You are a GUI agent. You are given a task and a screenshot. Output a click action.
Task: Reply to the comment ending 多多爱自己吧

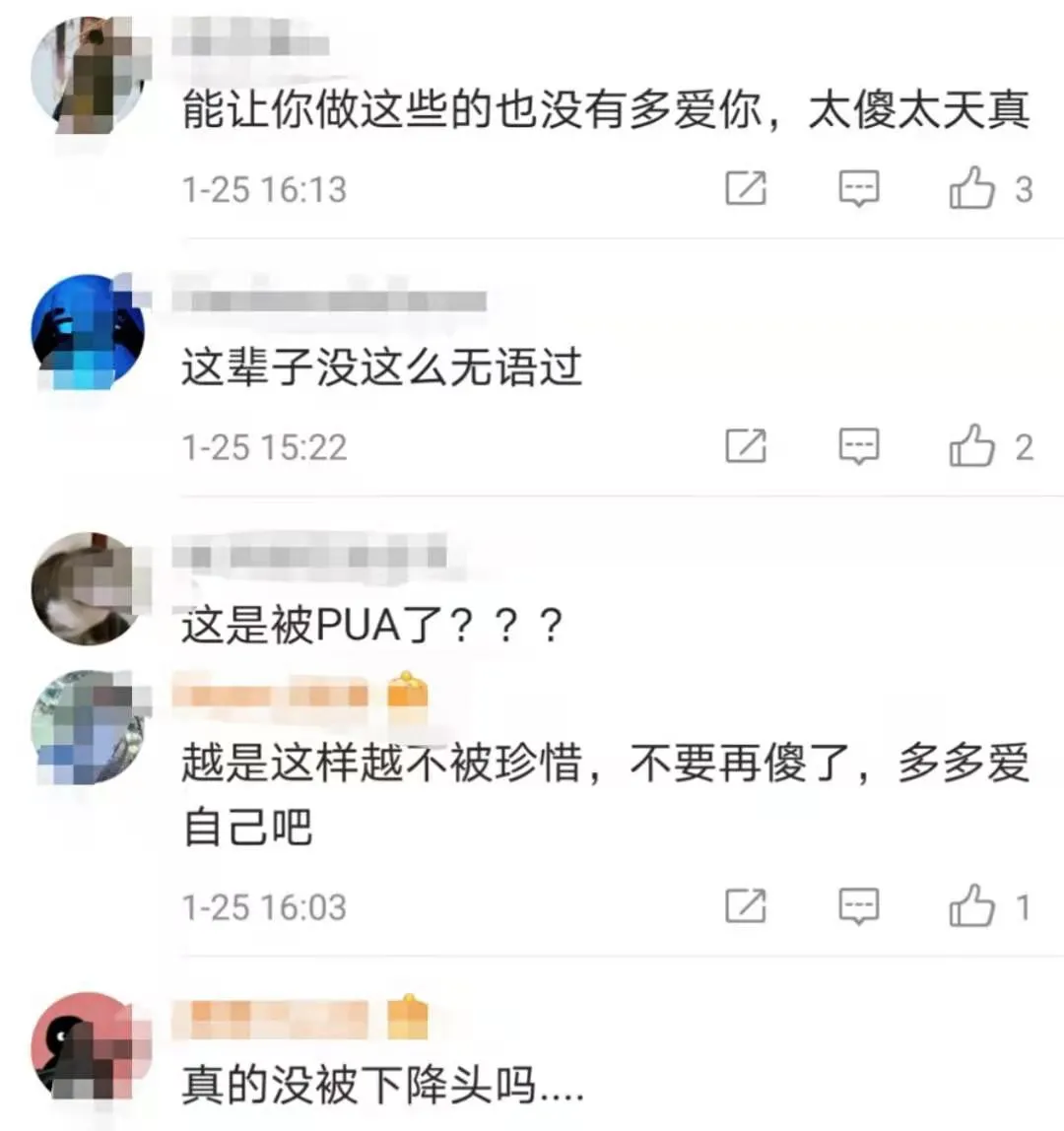pyautogui.click(x=858, y=905)
